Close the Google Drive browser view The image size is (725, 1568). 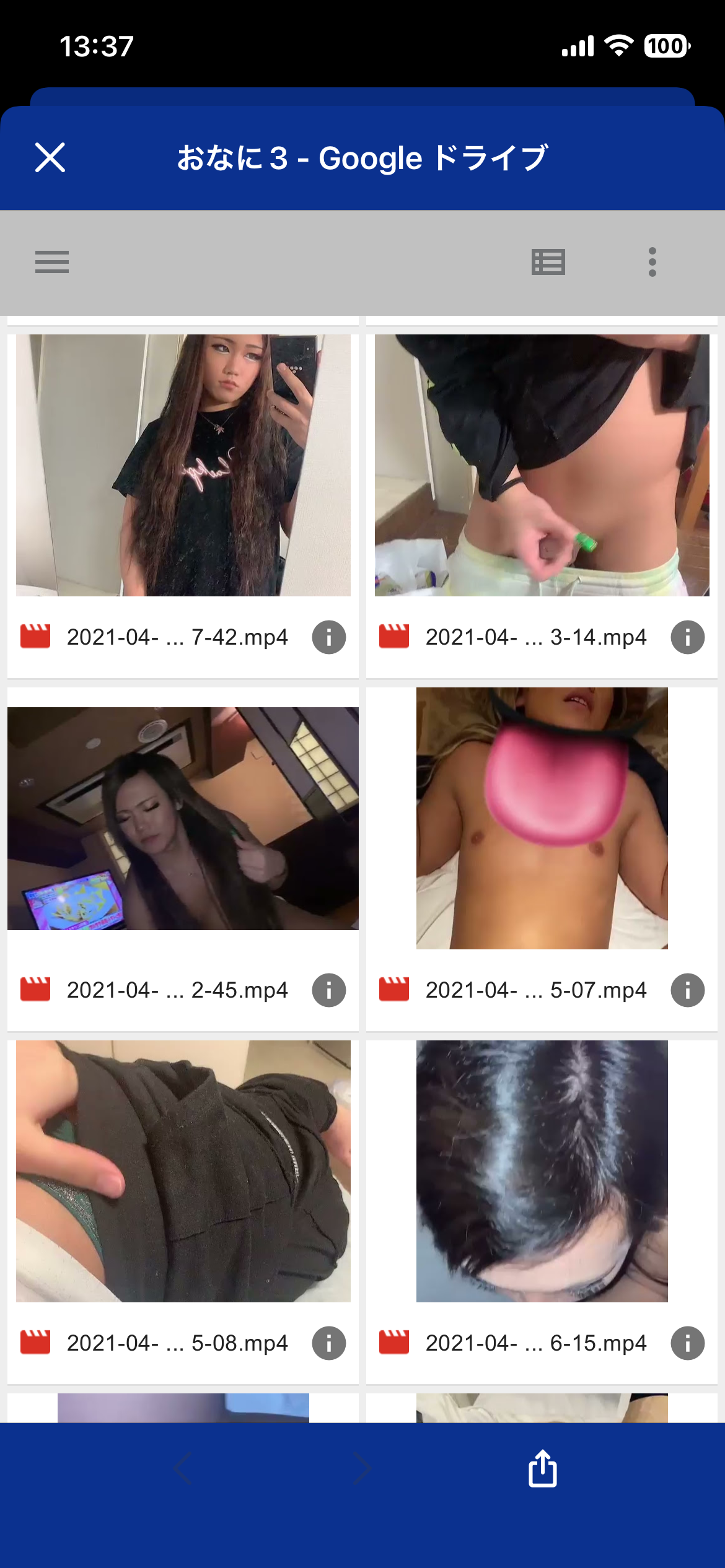[50, 157]
